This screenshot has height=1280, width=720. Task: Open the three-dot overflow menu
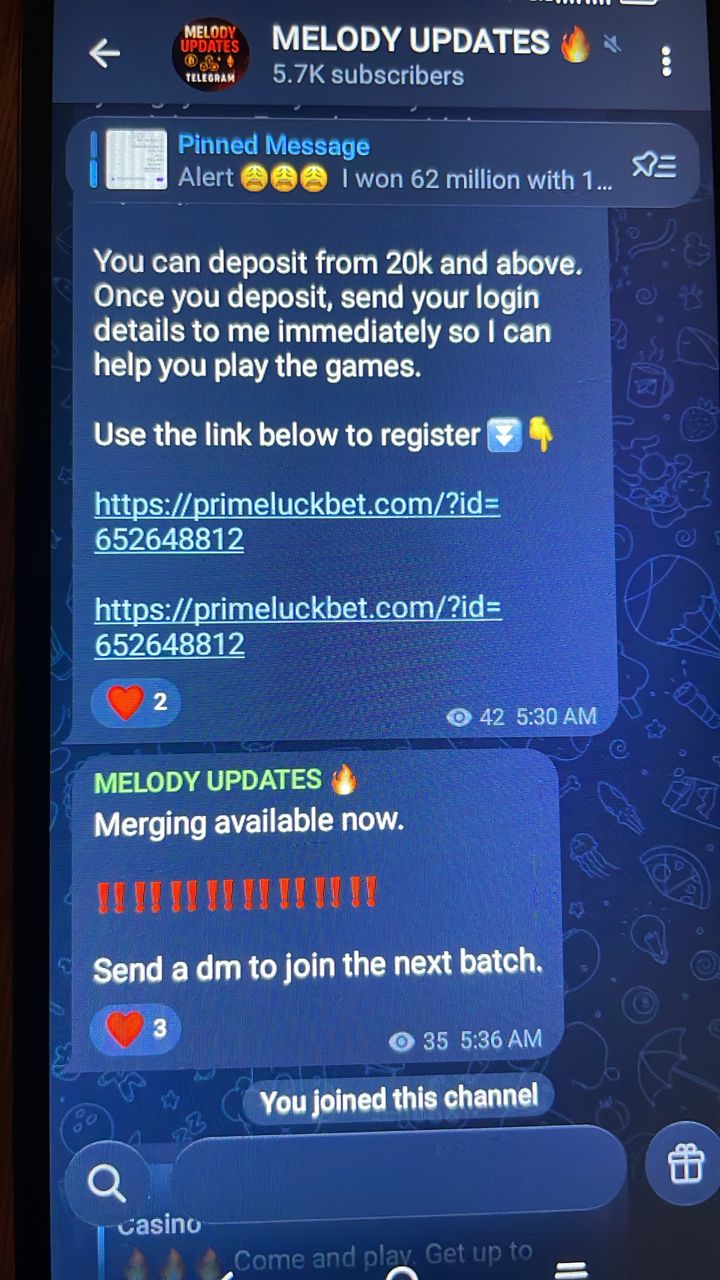pos(666,60)
